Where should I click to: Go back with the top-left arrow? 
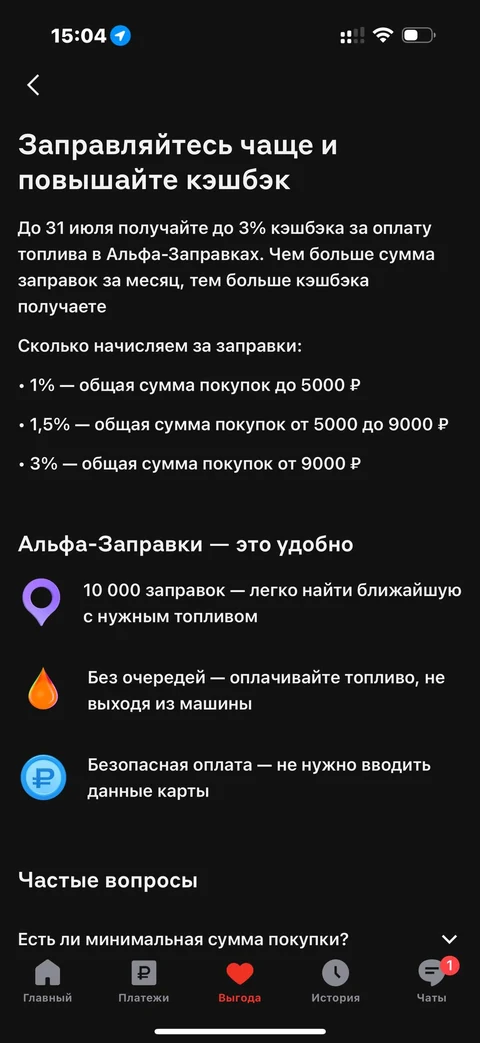pos(33,85)
